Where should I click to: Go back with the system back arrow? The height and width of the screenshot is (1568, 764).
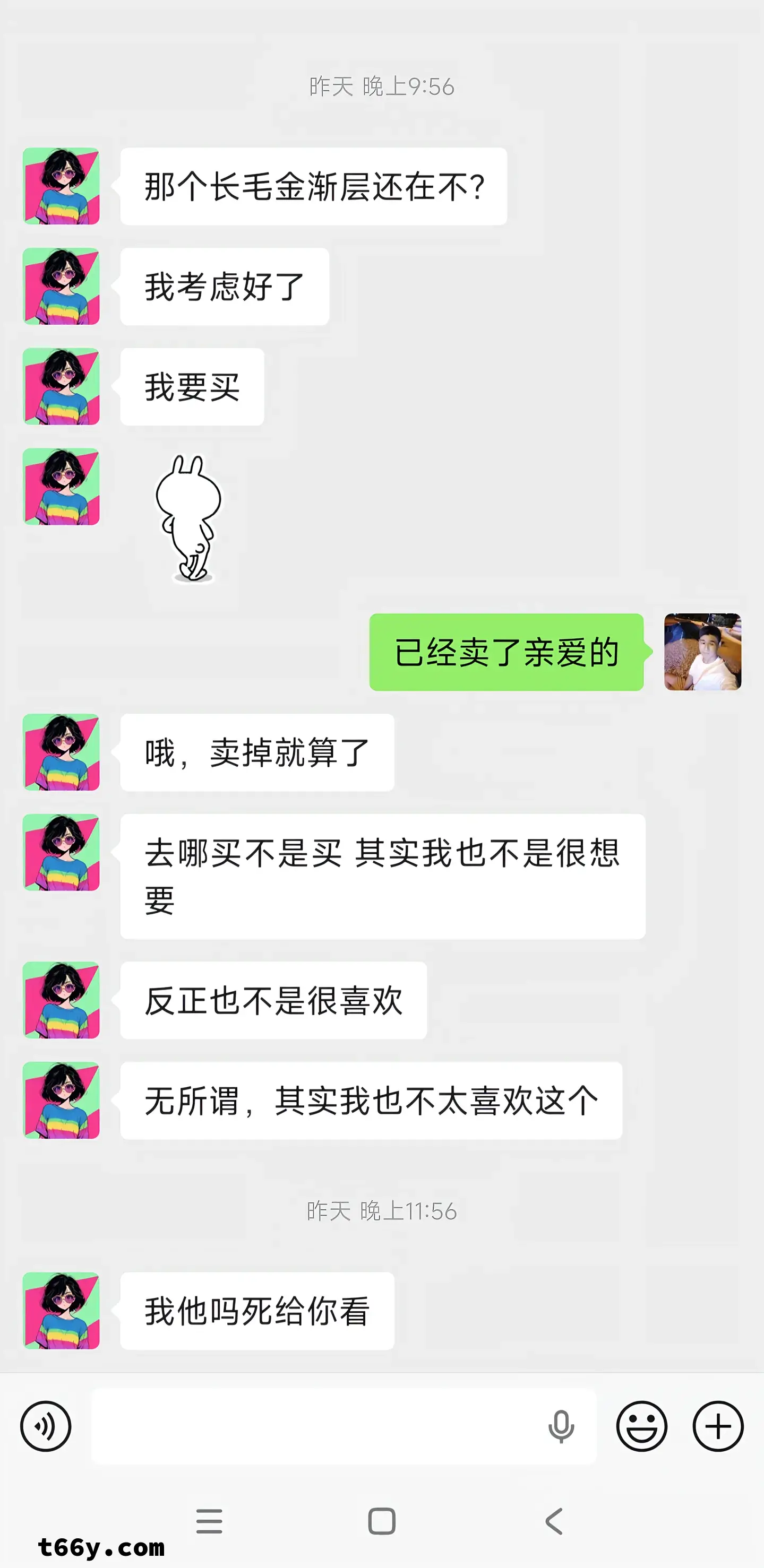pyautogui.click(x=554, y=1521)
